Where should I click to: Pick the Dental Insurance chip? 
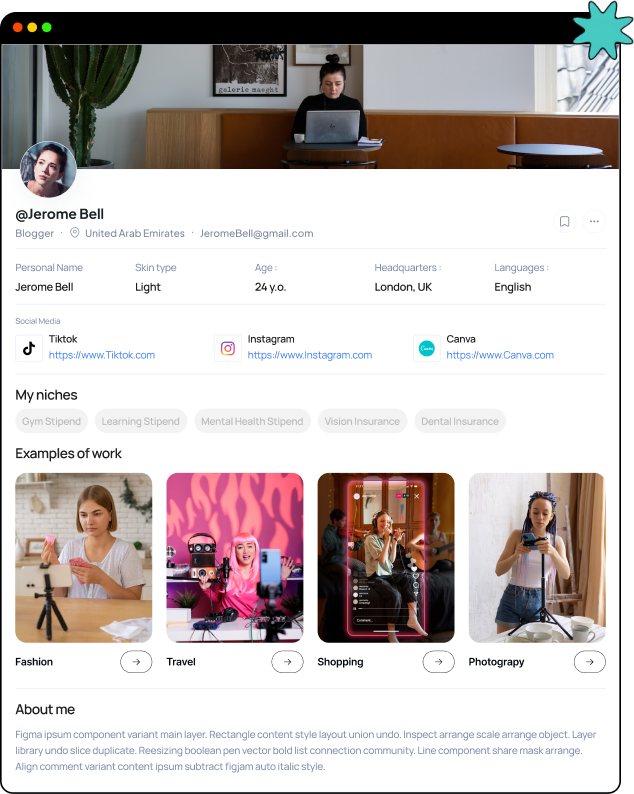point(460,421)
